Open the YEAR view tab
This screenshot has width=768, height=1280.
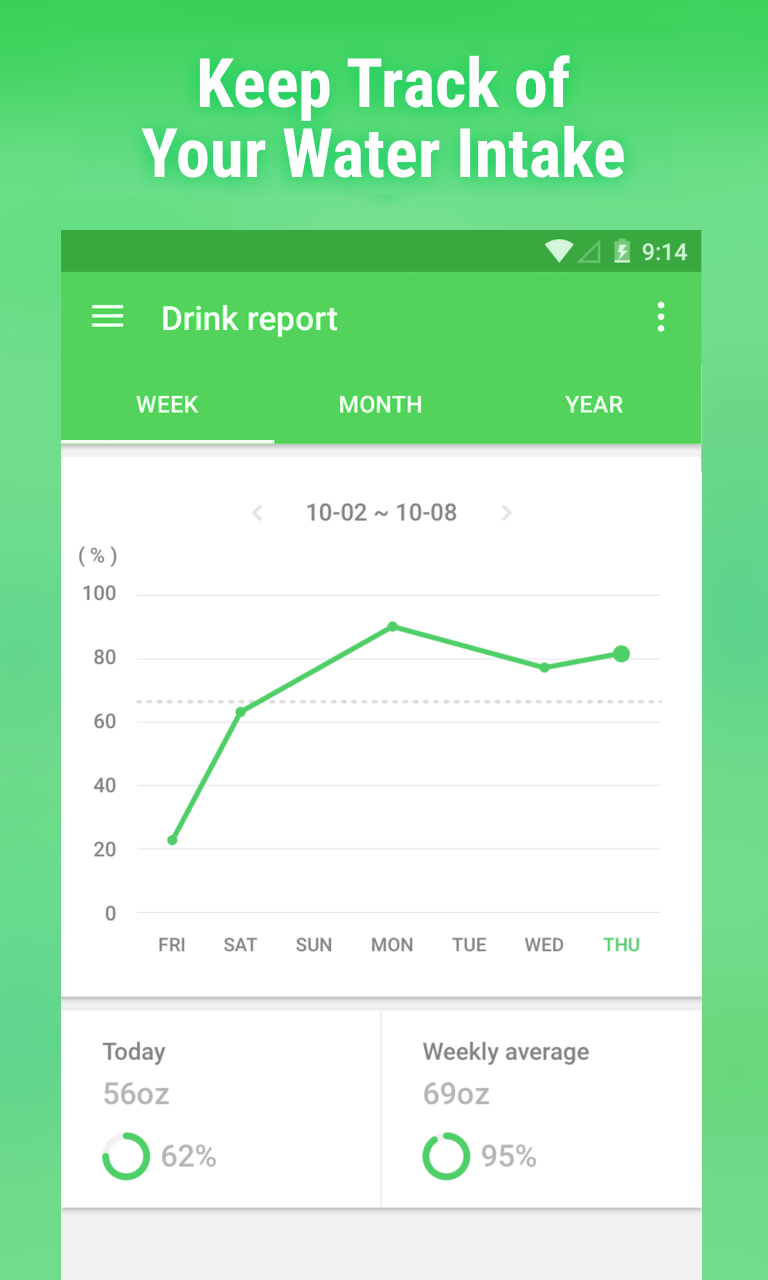(x=594, y=404)
